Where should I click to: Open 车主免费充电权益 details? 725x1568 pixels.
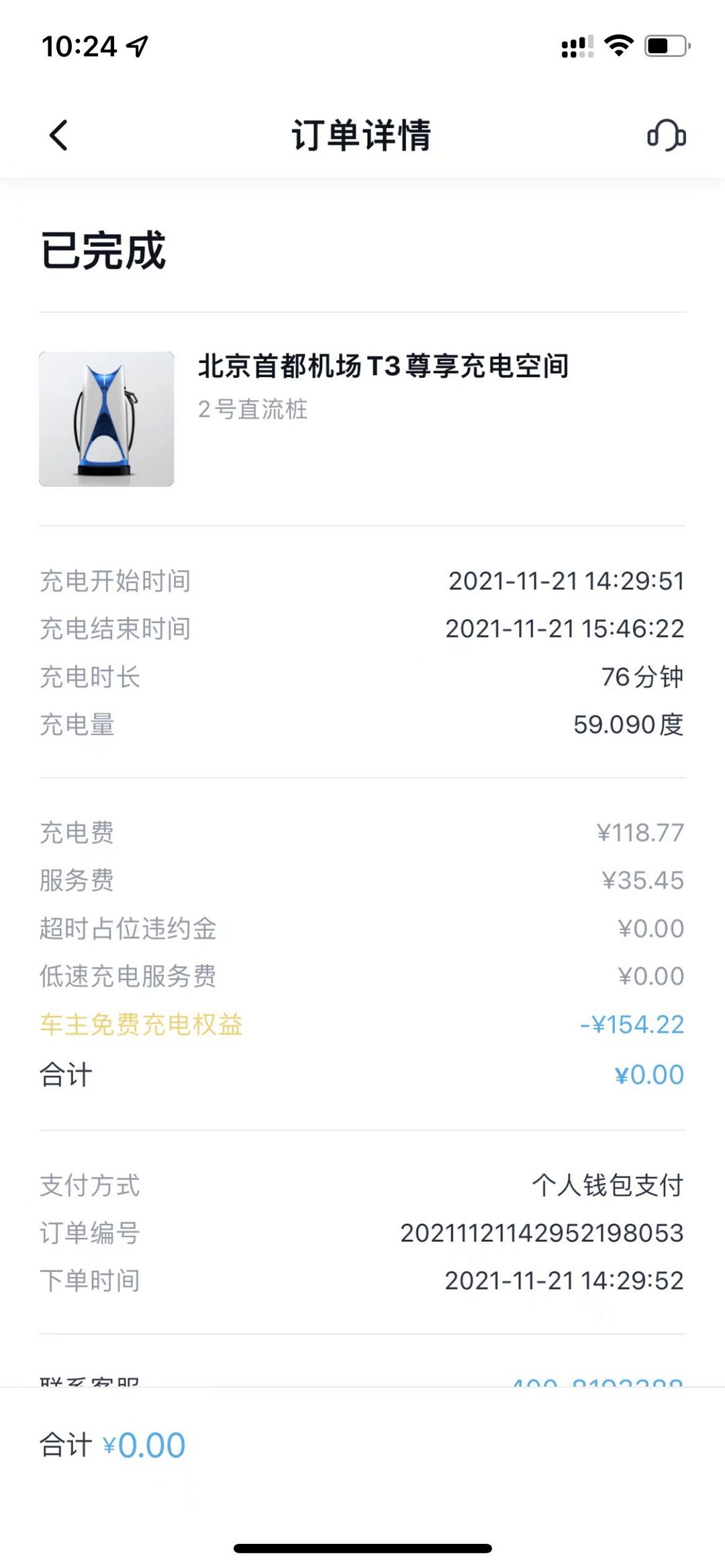pyautogui.click(x=141, y=1025)
